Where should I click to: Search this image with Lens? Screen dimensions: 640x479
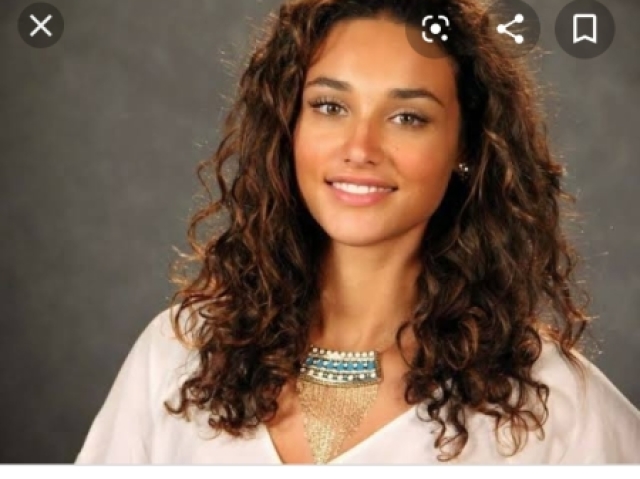435,29
